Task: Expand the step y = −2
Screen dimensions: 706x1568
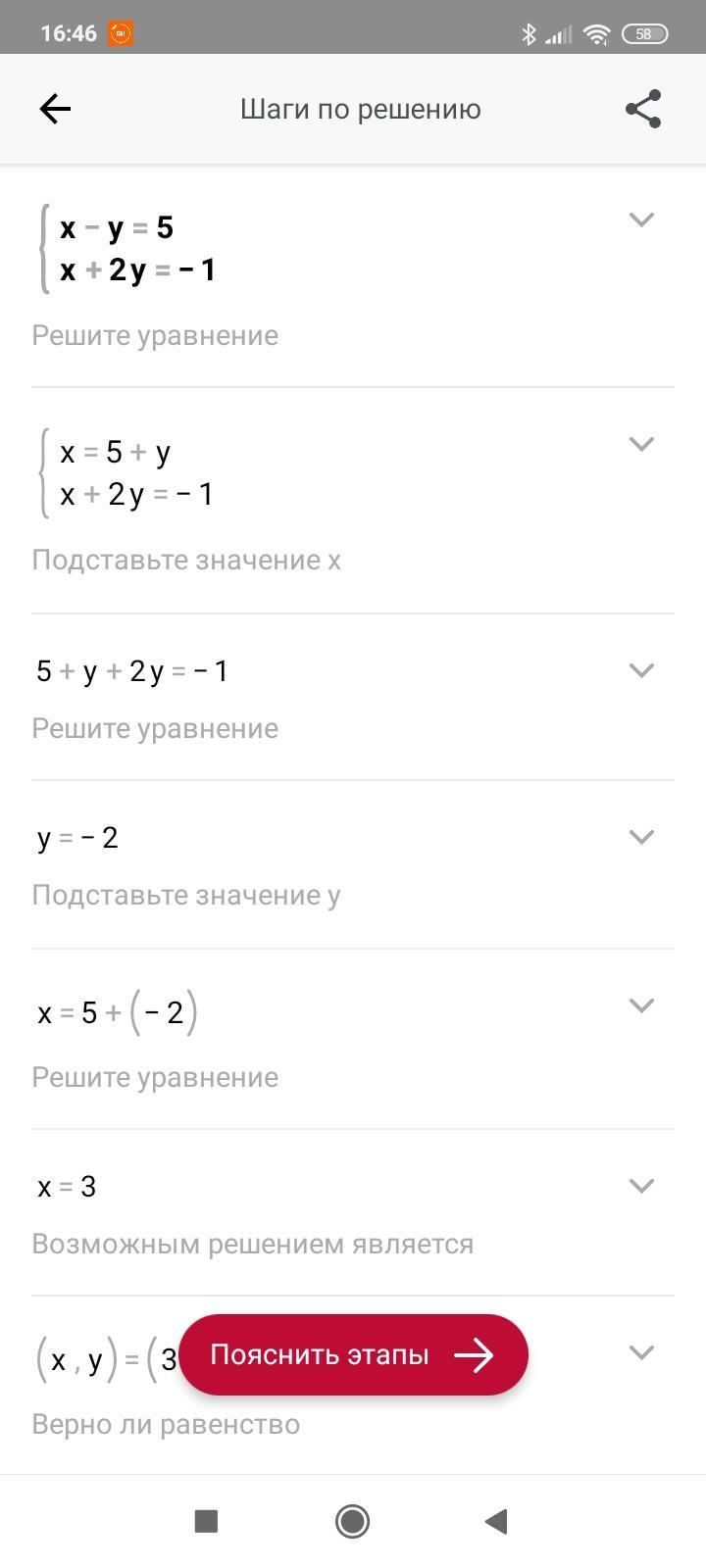Action: (641, 837)
